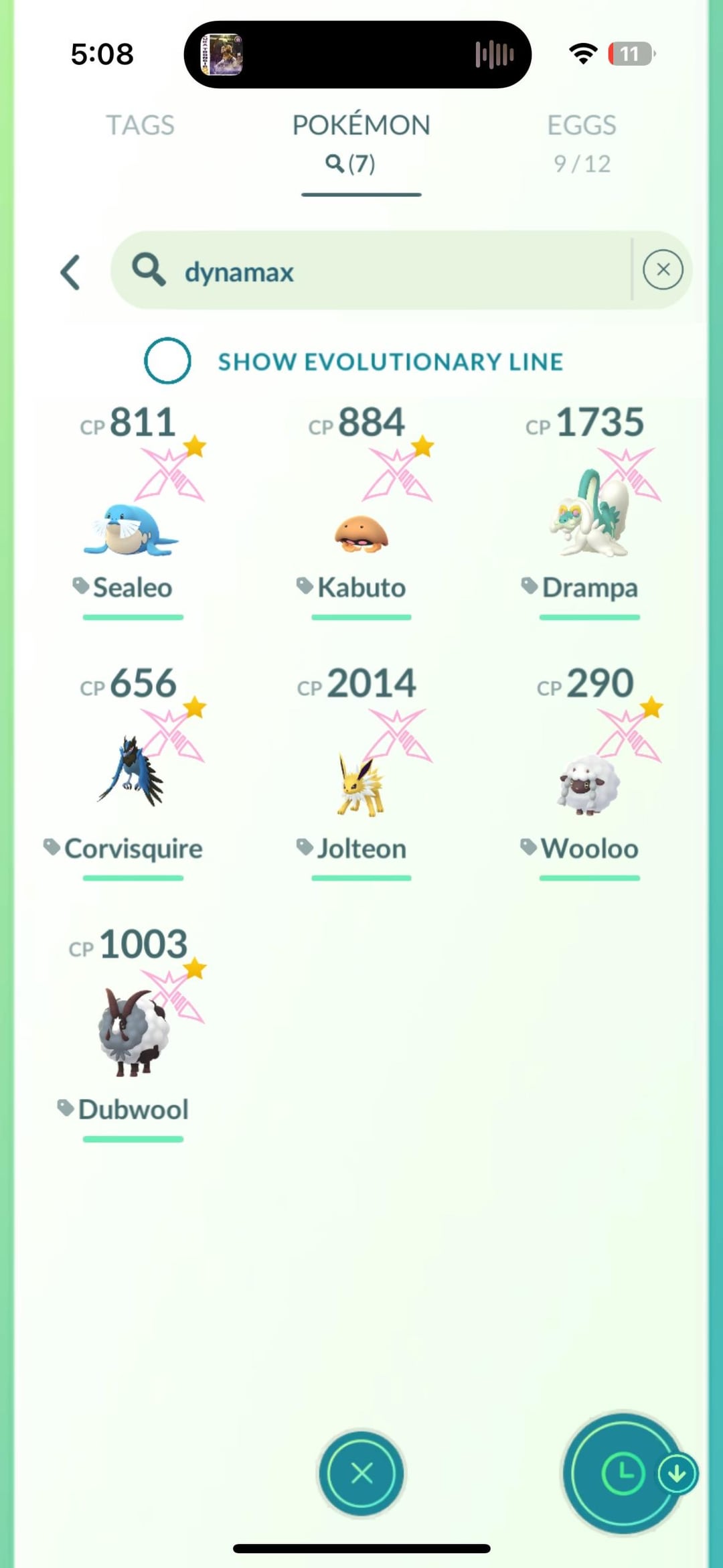Viewport: 723px width, 1568px height.
Task: Open Corvisquire with CP 656
Action: (x=132, y=774)
